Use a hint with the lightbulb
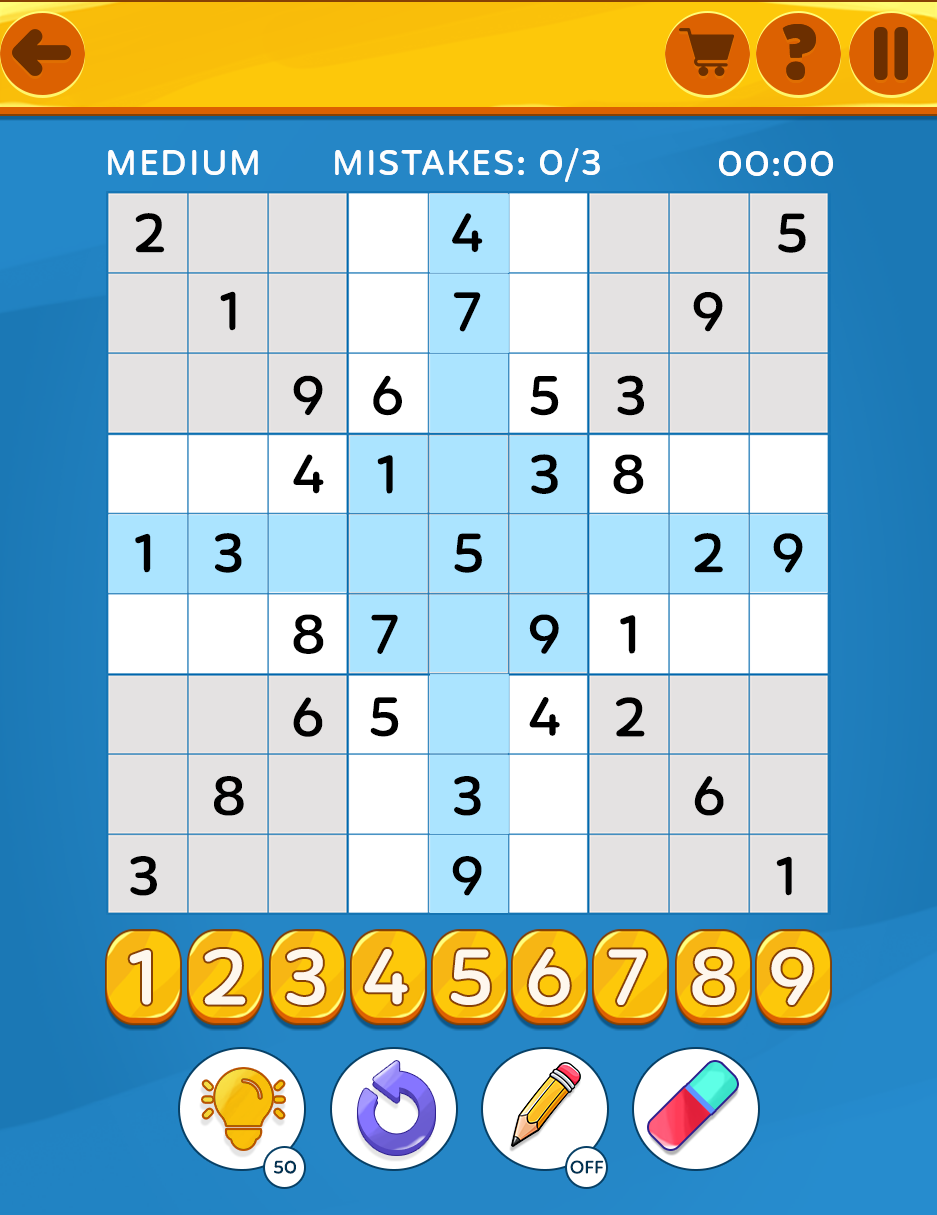 [242, 1110]
